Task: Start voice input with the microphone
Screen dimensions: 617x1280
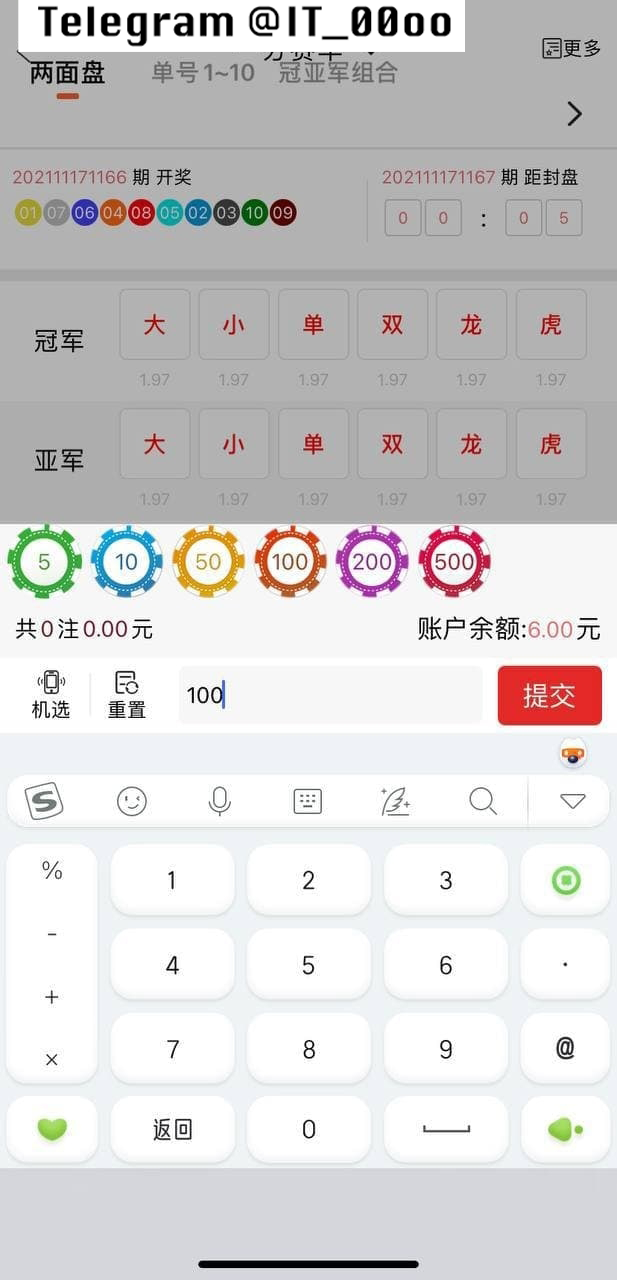Action: (220, 801)
